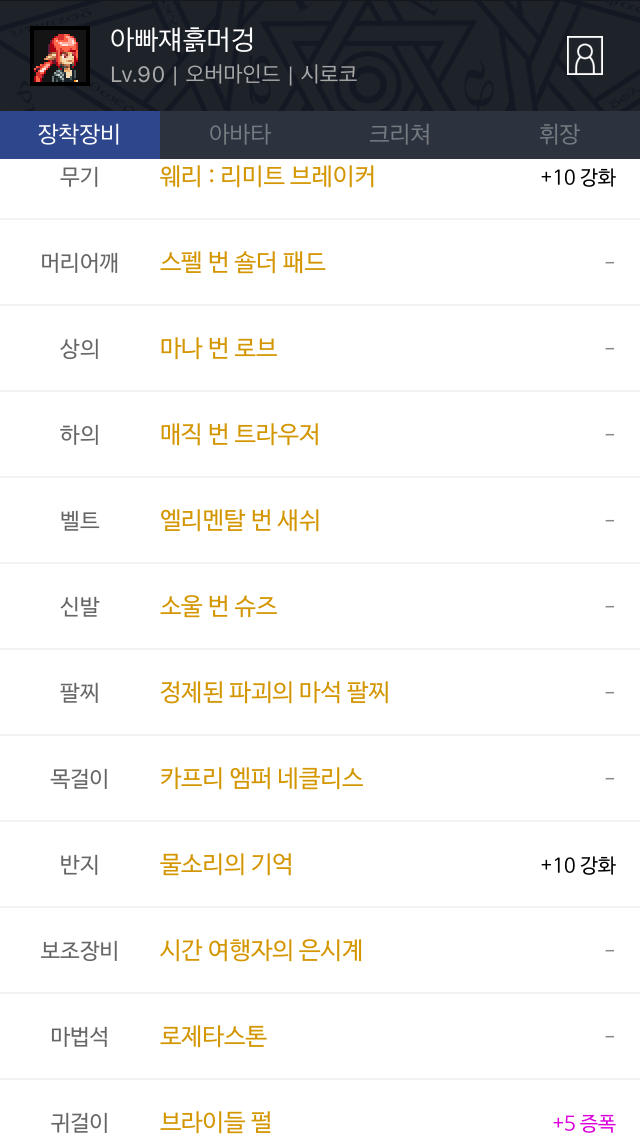The image size is (640, 1136).
Task: Tap the 매직 번 트라우저 item
Action: click(240, 435)
